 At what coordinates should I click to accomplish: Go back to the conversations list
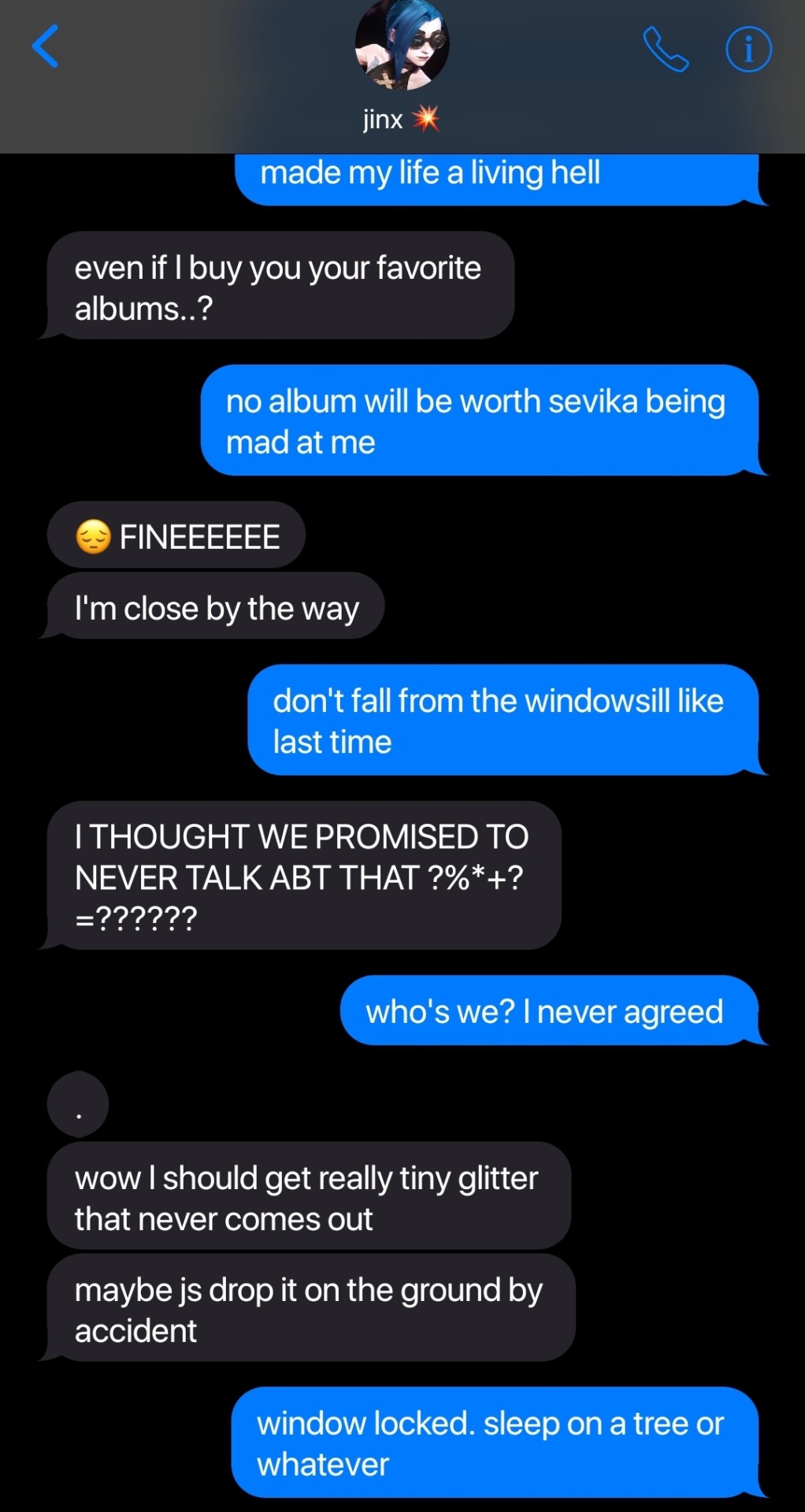point(46,46)
